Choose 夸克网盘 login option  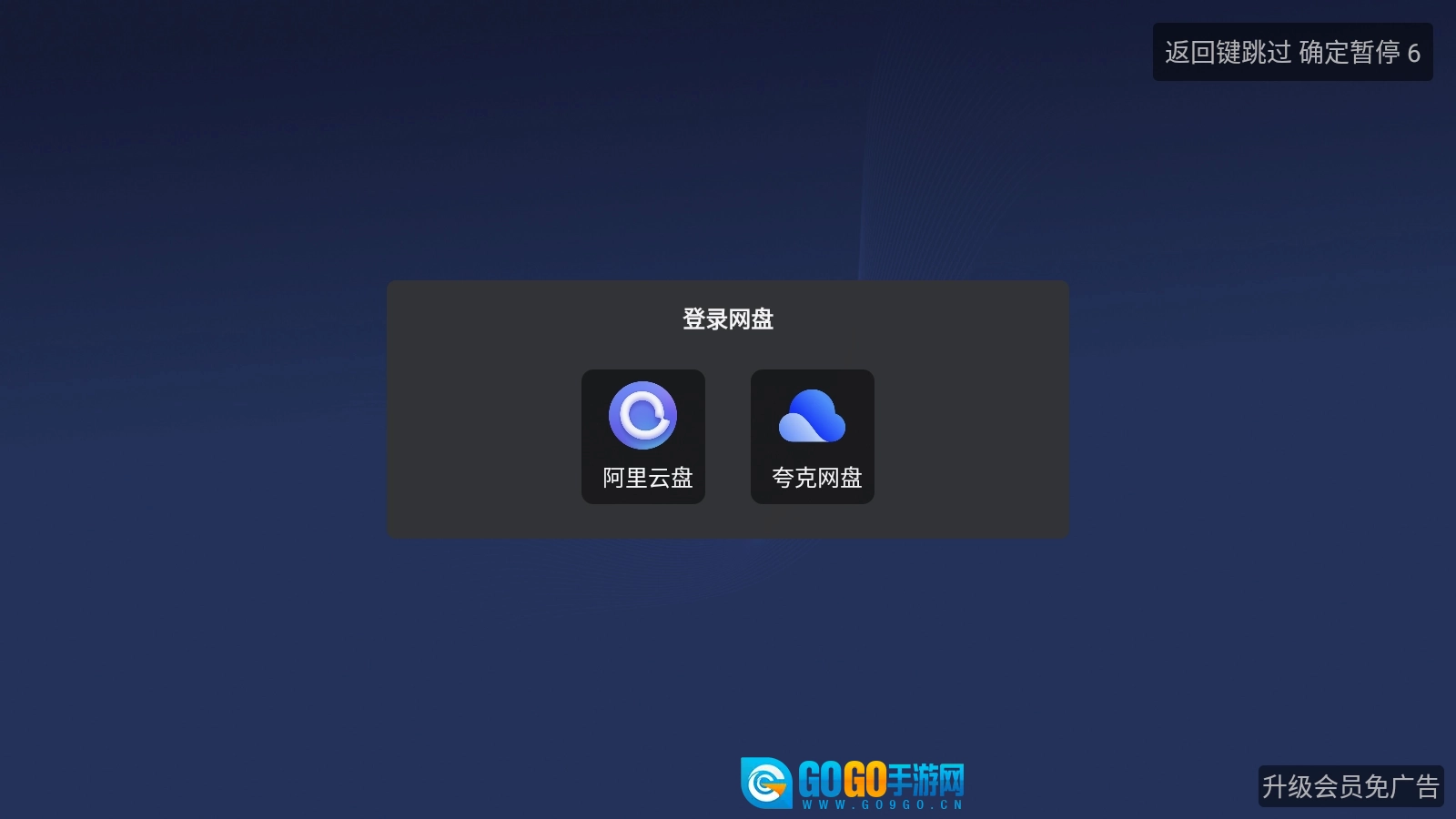(813, 437)
